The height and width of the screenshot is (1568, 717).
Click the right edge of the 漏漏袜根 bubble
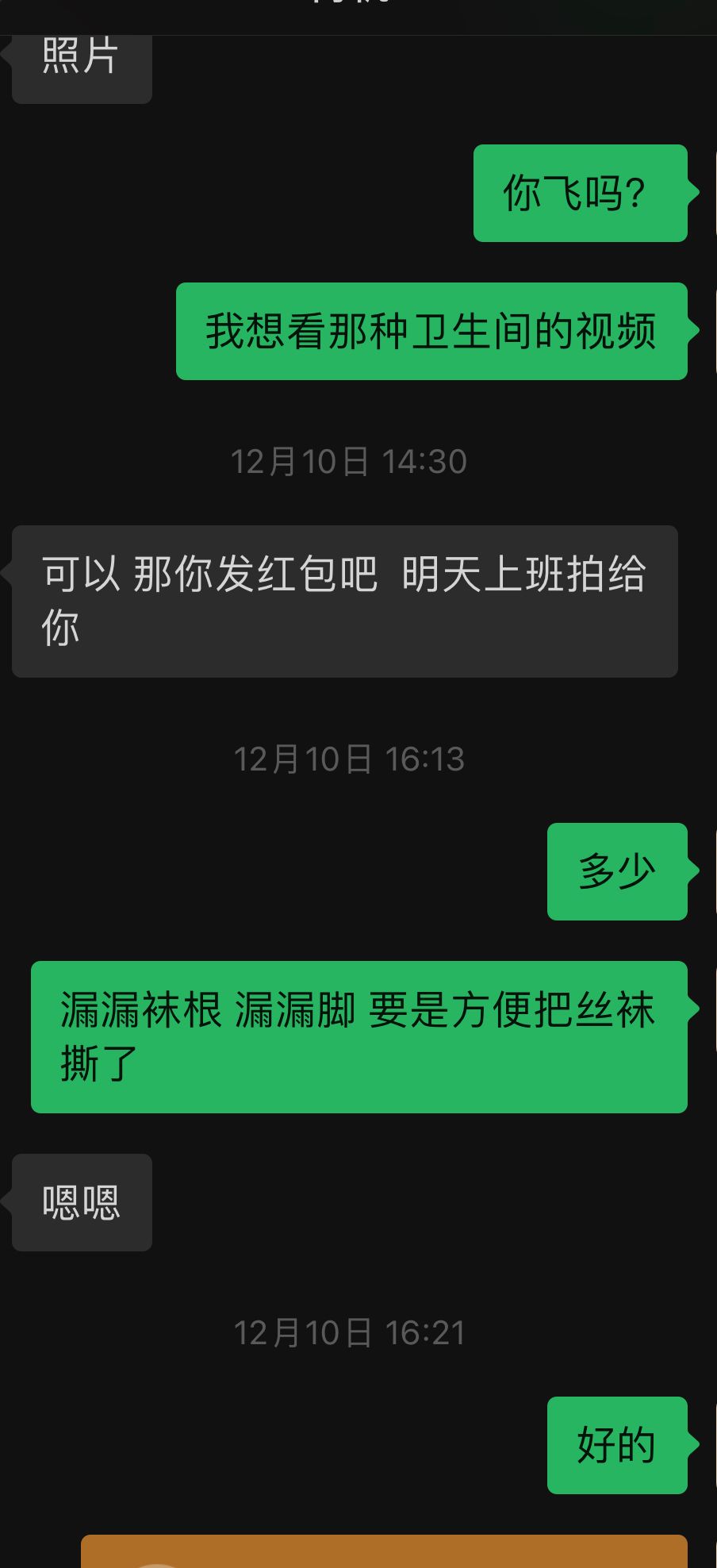tap(682, 1036)
